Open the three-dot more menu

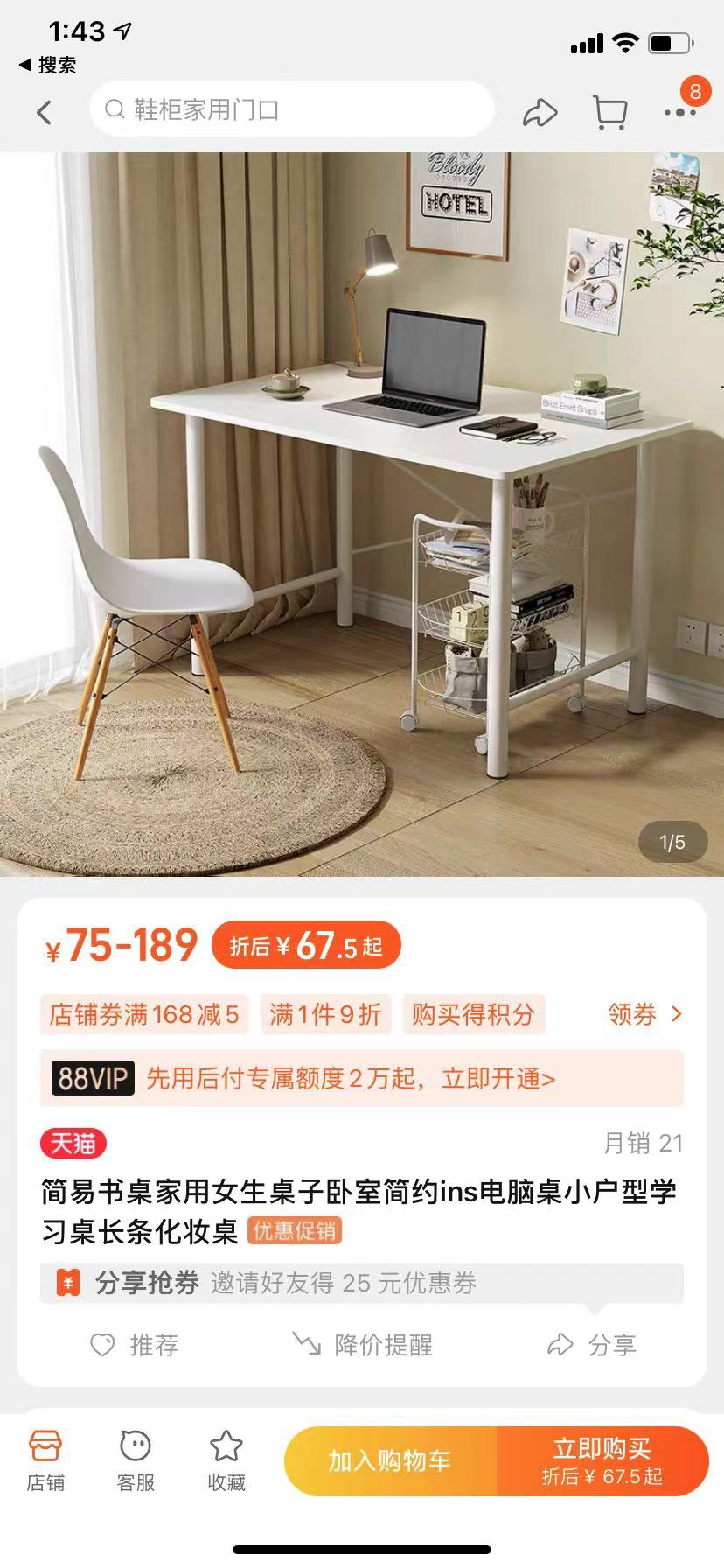(679, 112)
